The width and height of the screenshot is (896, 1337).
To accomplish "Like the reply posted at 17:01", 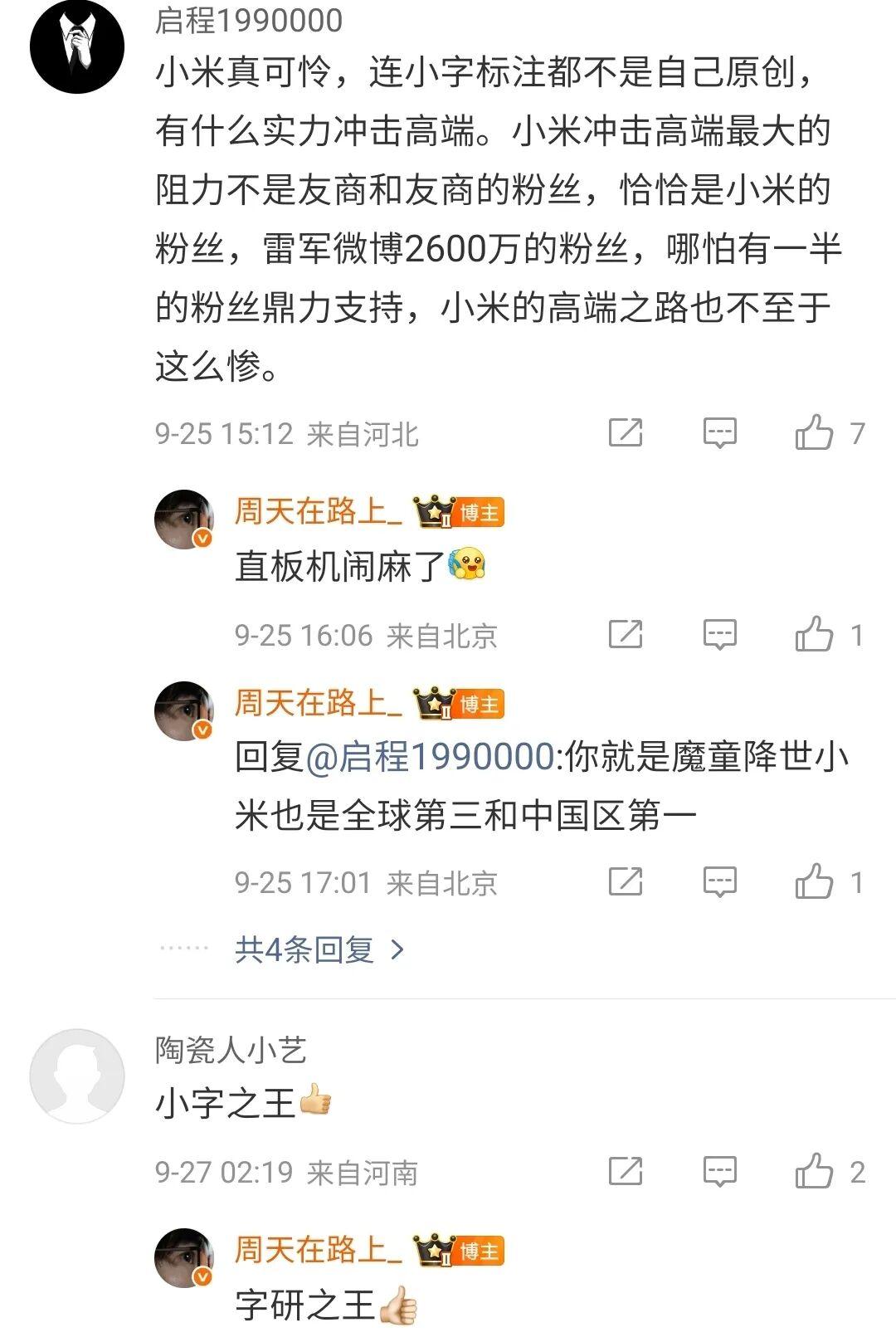I will pyautogui.click(x=814, y=881).
